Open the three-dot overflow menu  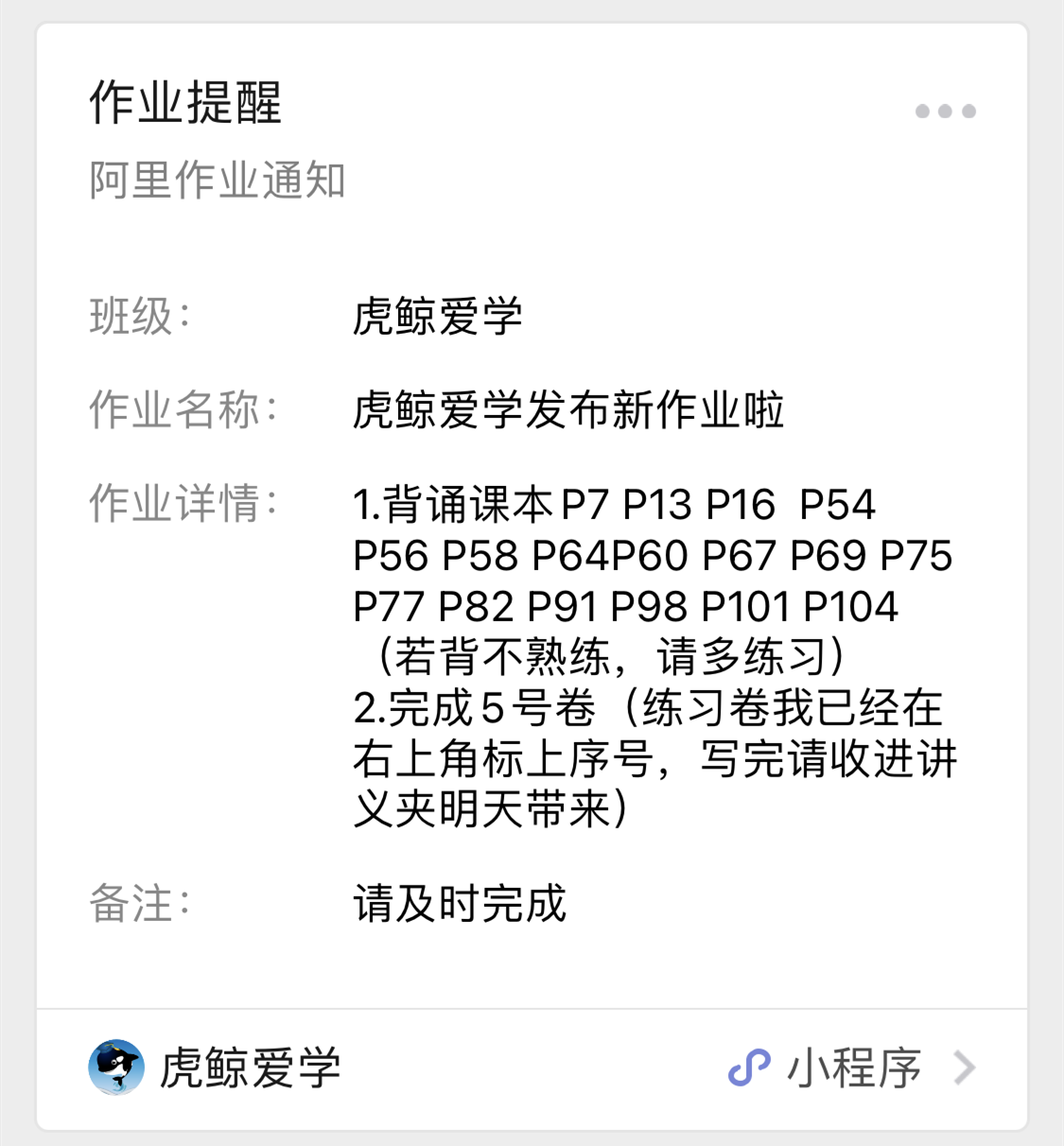click(x=945, y=112)
